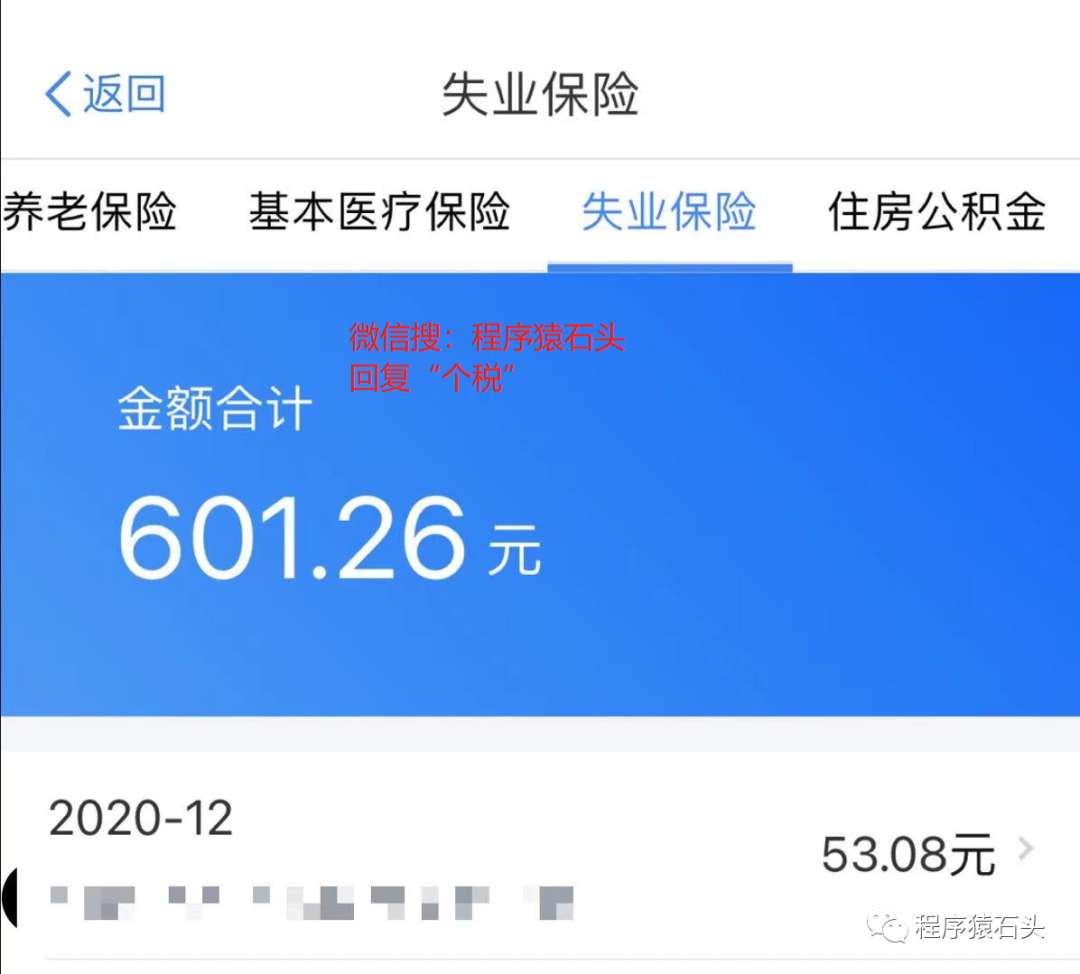Switch to the 住房公积金 tab
Screen dimensions: 1080x974
click(936, 213)
